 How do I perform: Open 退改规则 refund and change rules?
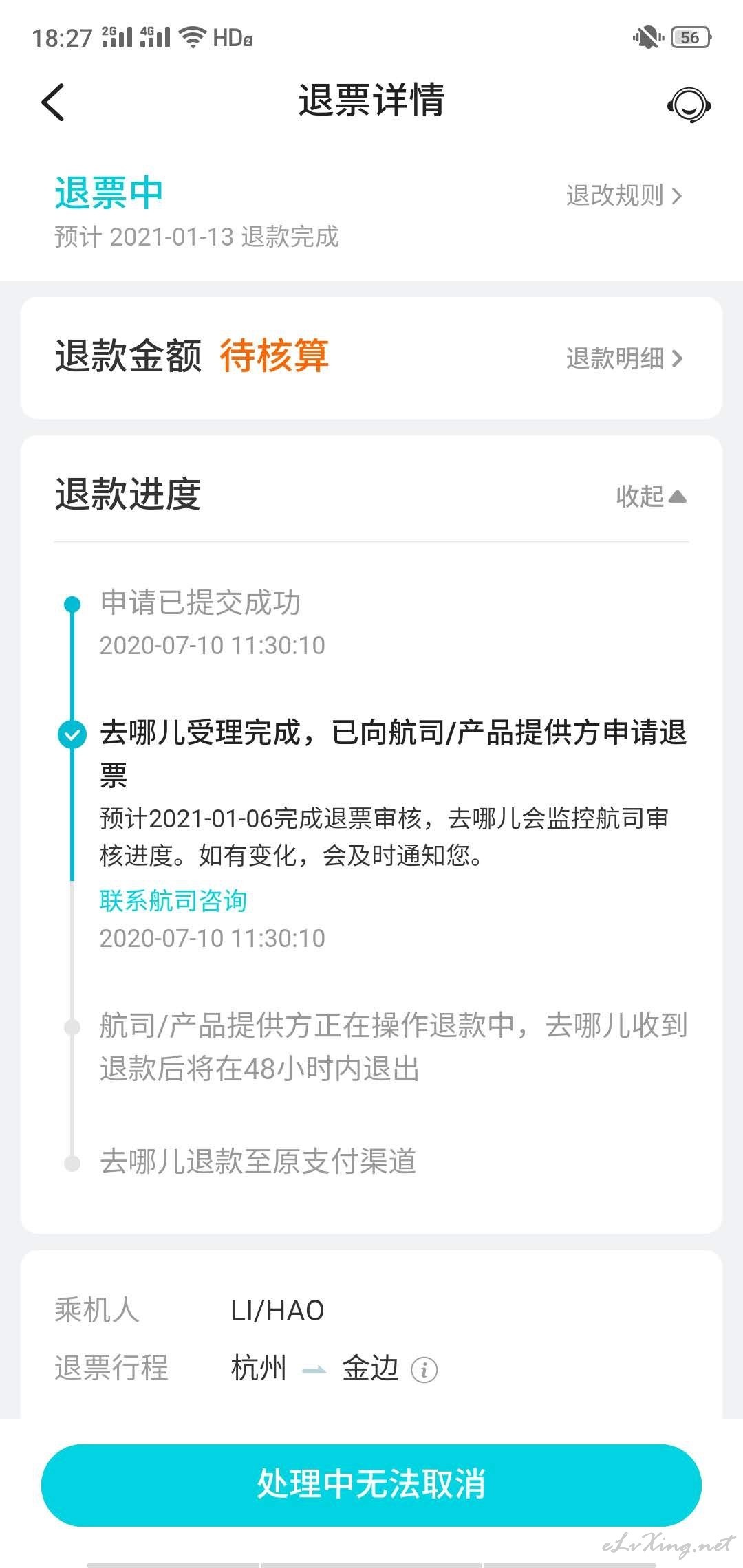pyautogui.click(x=624, y=196)
